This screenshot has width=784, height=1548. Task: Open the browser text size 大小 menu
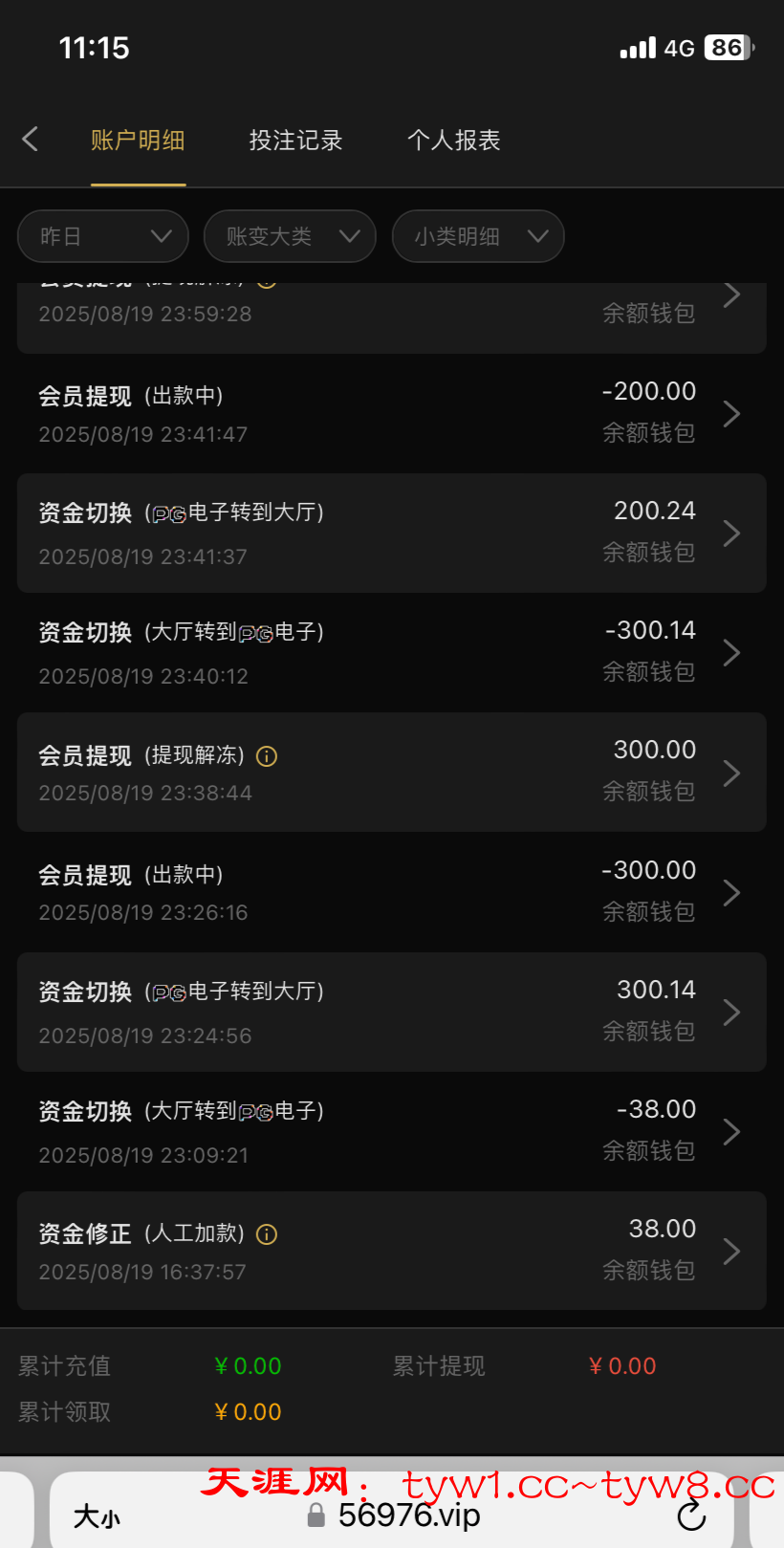point(97,1516)
